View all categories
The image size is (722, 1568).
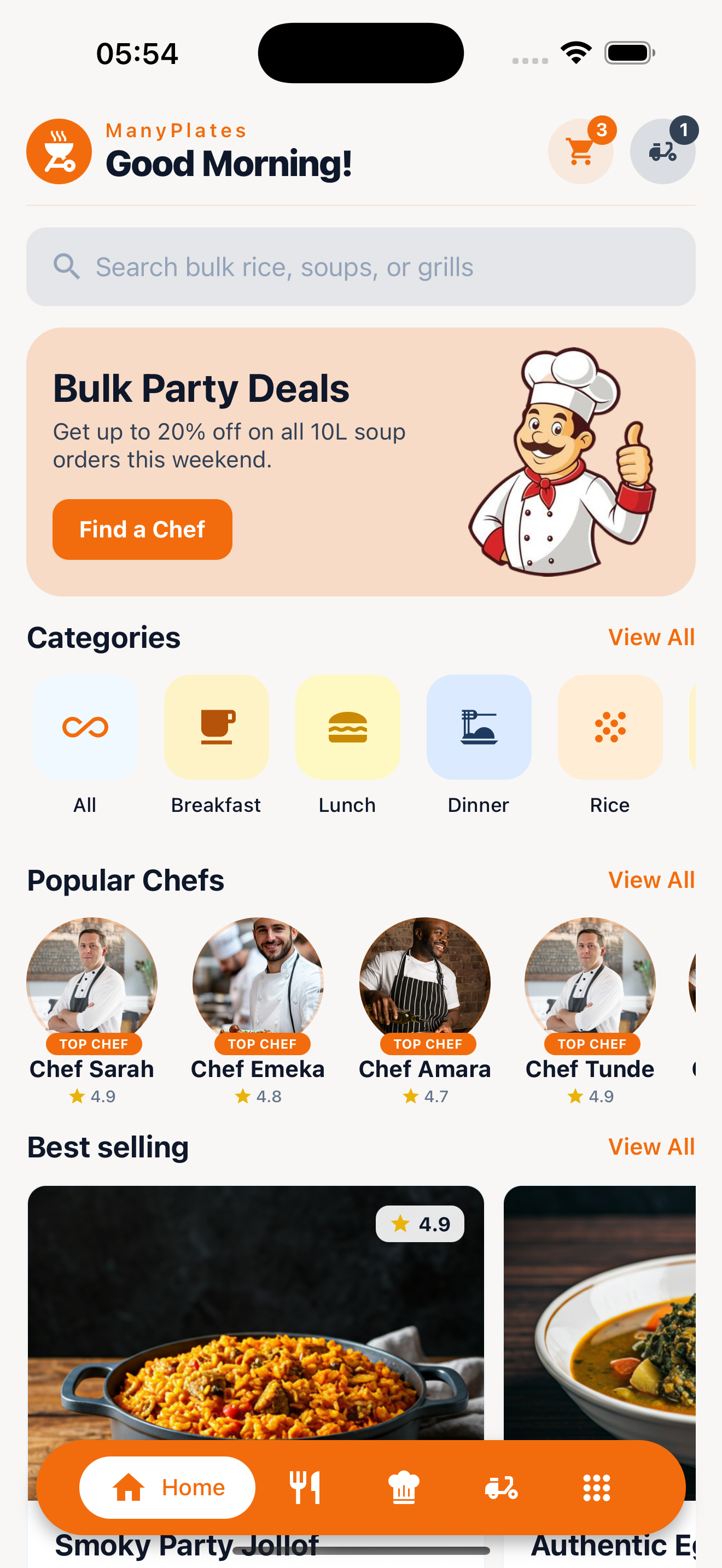point(651,637)
